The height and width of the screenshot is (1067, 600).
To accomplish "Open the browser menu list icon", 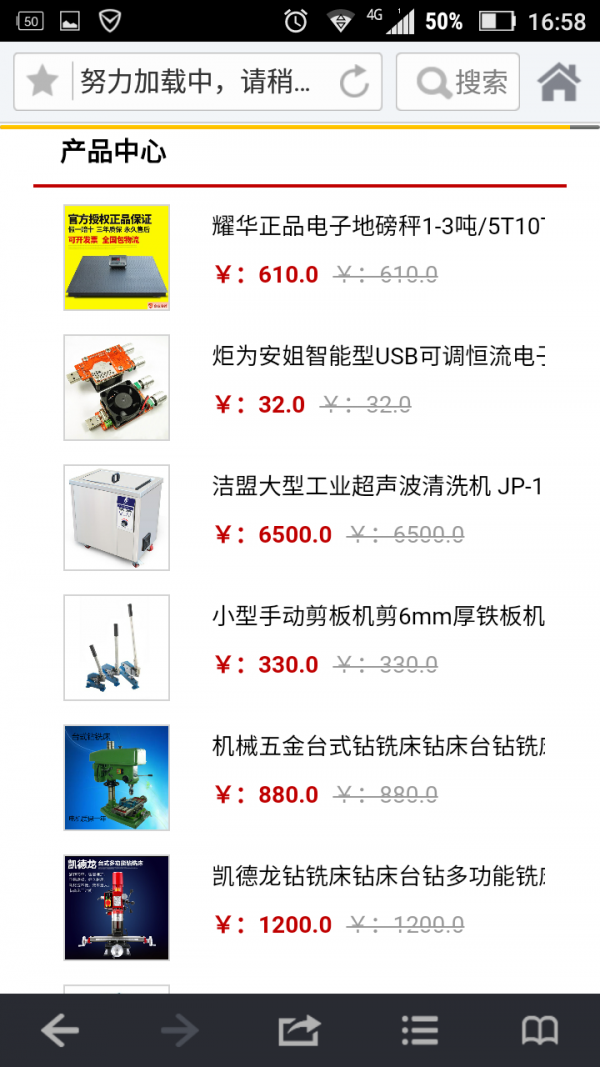I will (x=419, y=1030).
